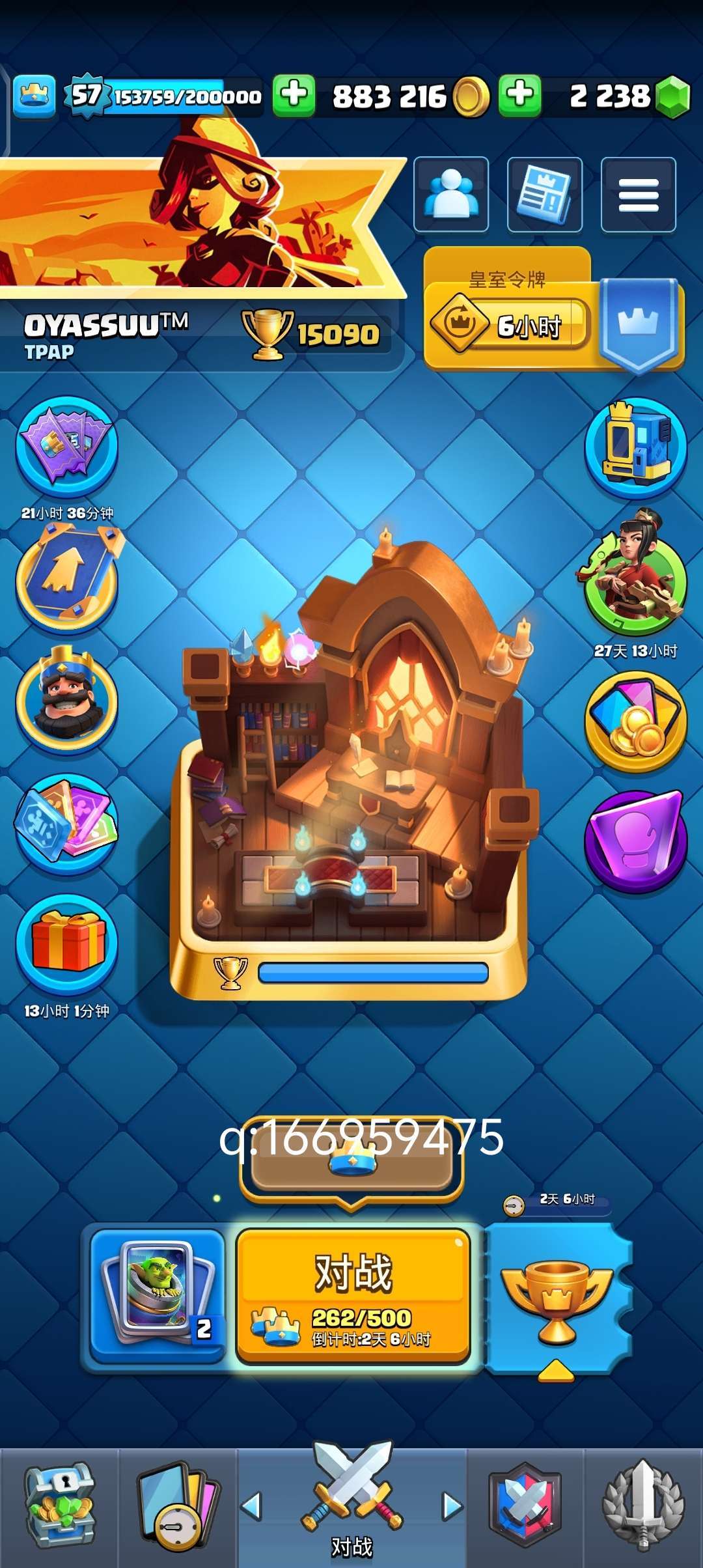Start a match with the 对战 button
This screenshot has width=703, height=1568.
pyautogui.click(x=353, y=1295)
